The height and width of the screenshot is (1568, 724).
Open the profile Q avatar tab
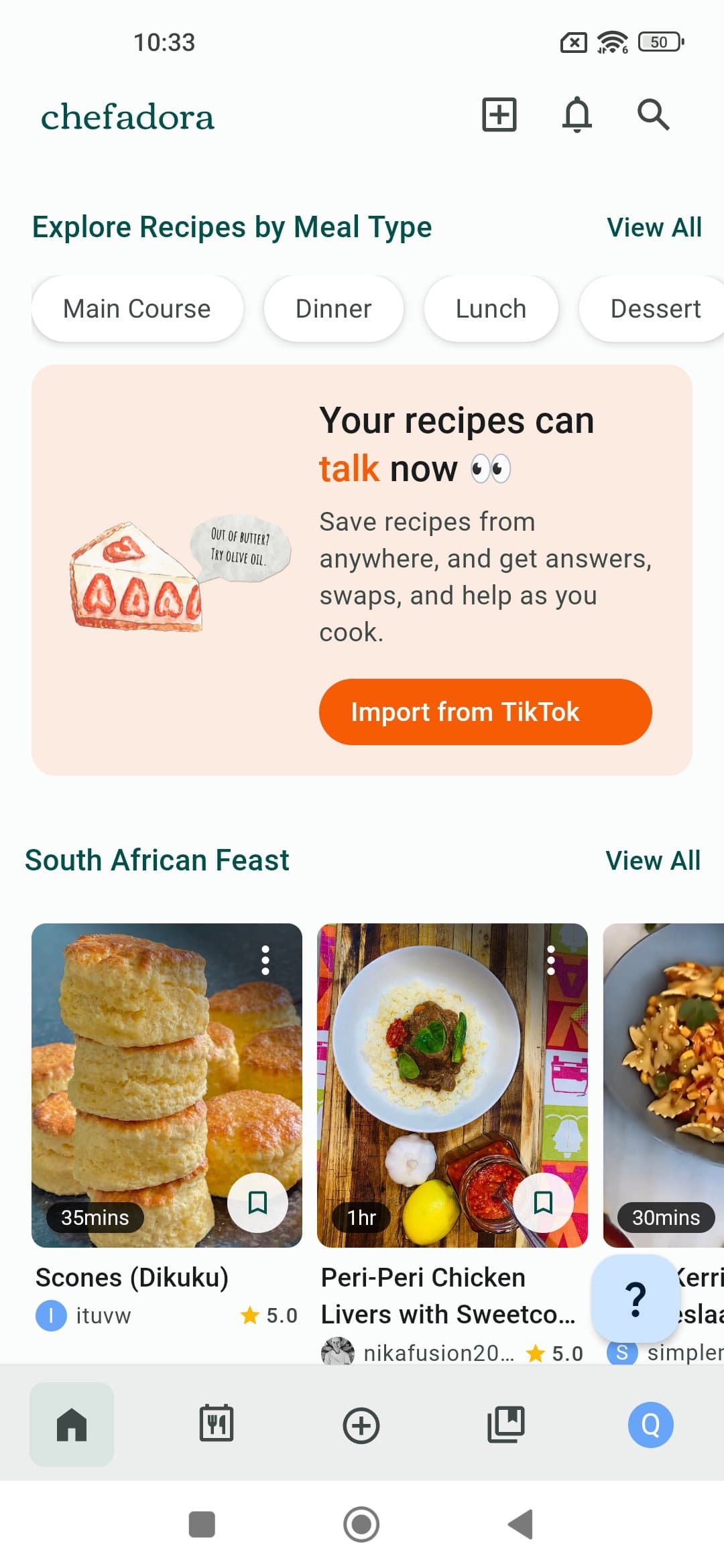point(650,1425)
